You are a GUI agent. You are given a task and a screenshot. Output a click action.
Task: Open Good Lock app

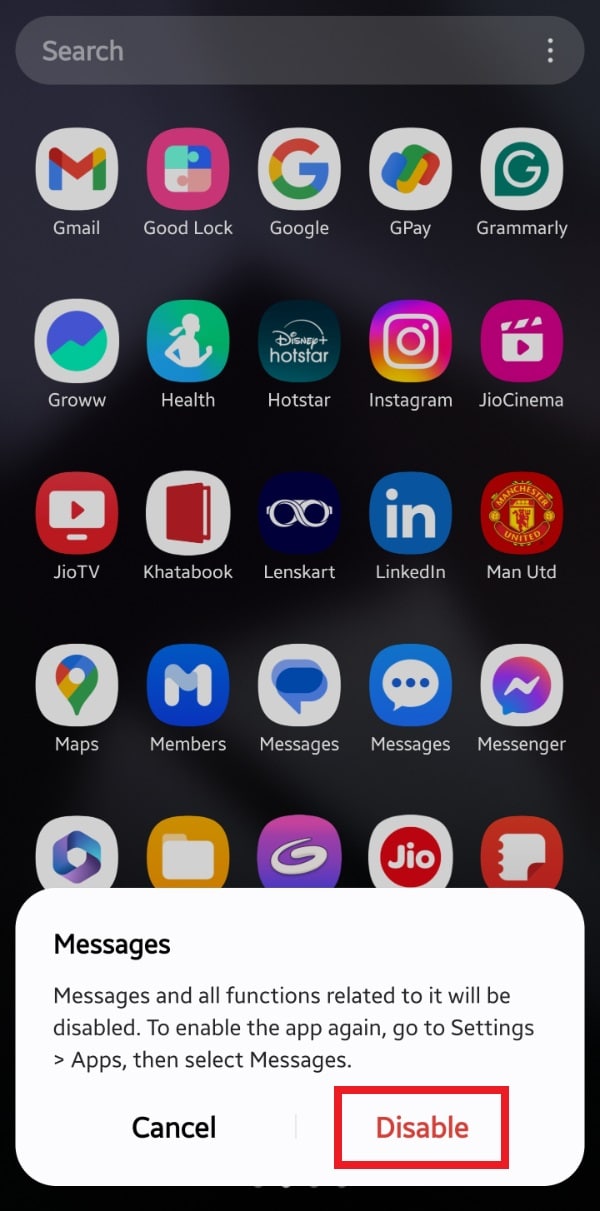tap(188, 170)
